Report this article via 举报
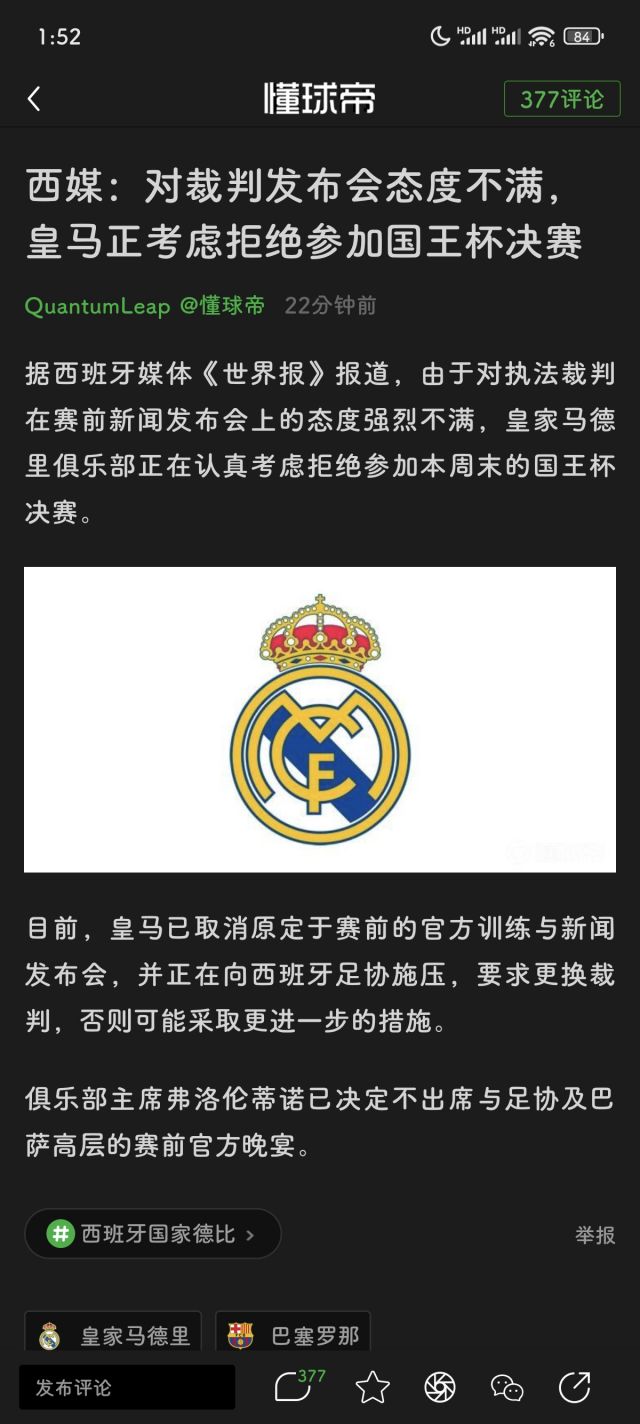The height and width of the screenshot is (1424, 640). pyautogui.click(x=594, y=1235)
